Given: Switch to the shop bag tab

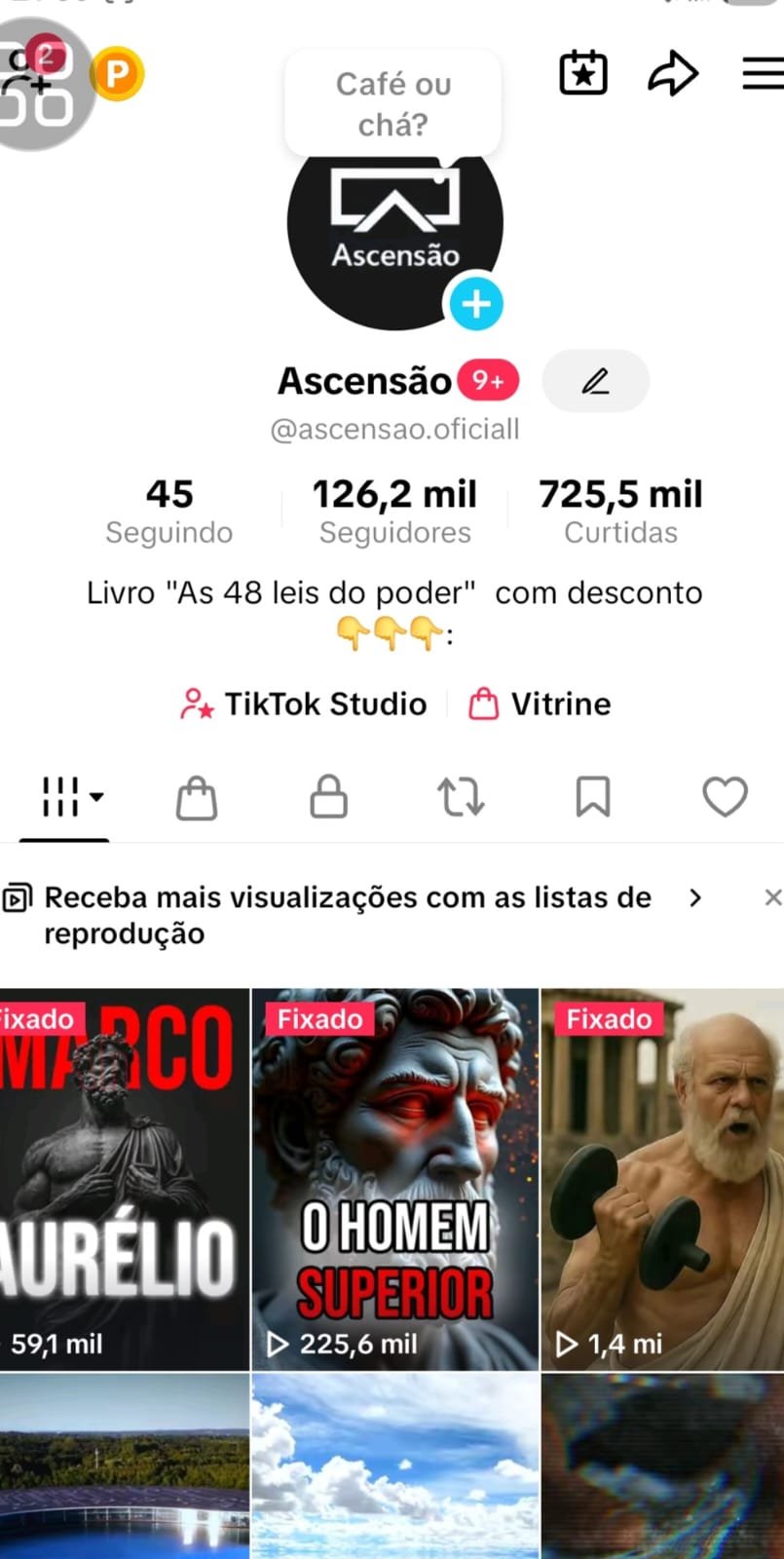Looking at the screenshot, I should click(197, 798).
